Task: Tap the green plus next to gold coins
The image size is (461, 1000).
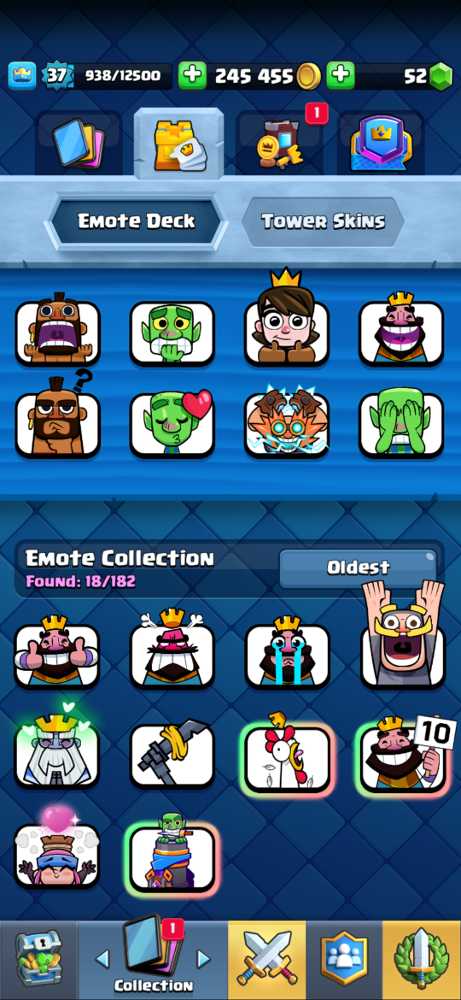Action: [192, 76]
